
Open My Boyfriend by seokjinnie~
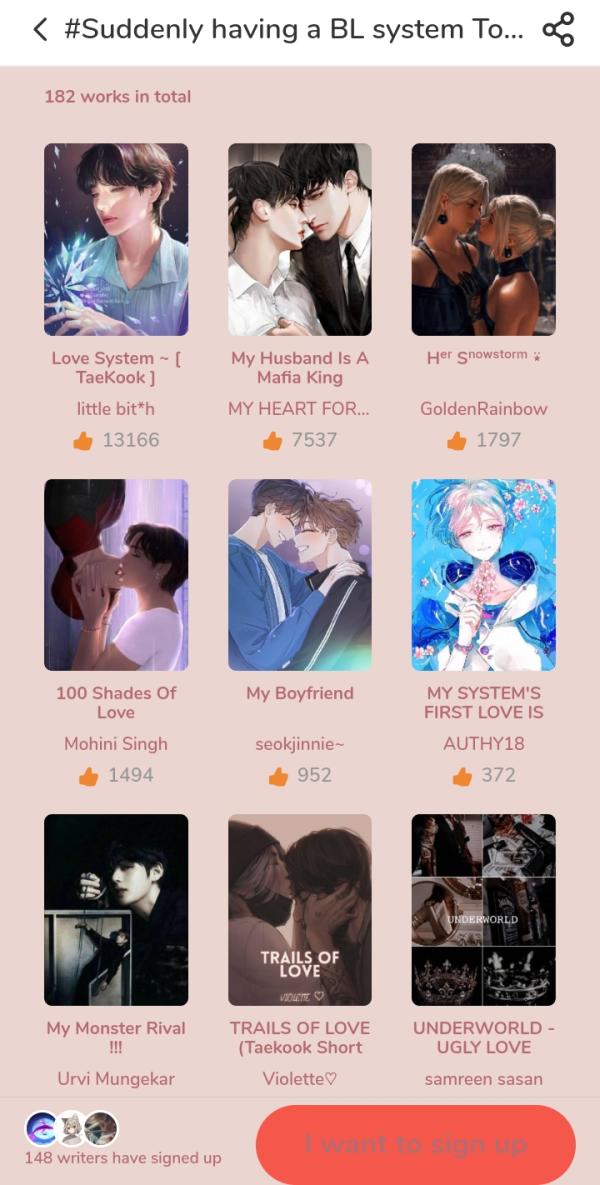click(300, 575)
